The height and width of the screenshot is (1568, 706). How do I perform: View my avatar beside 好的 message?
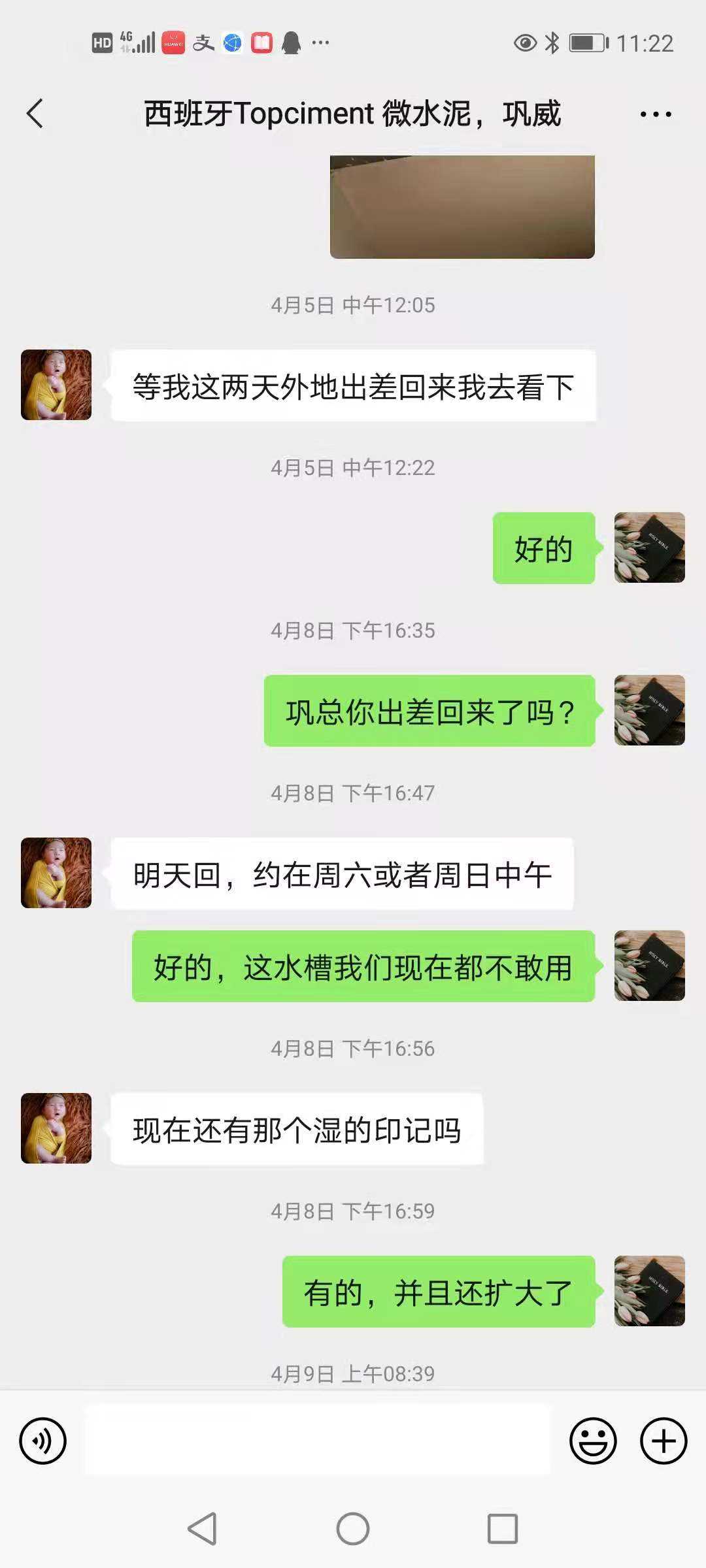[649, 547]
